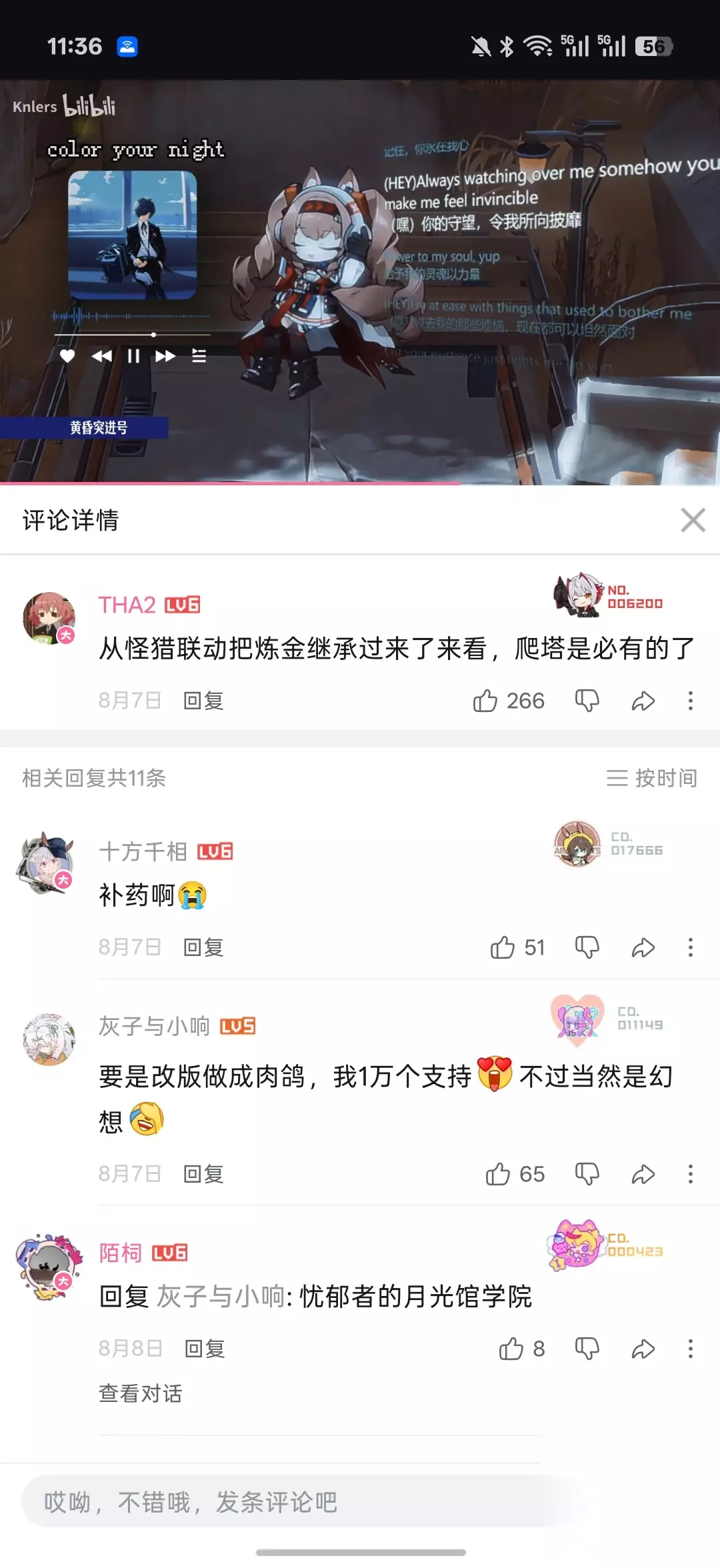Image resolution: width=720 pixels, height=1568 pixels.
Task: Dislike THA2's comment
Action: click(x=587, y=701)
